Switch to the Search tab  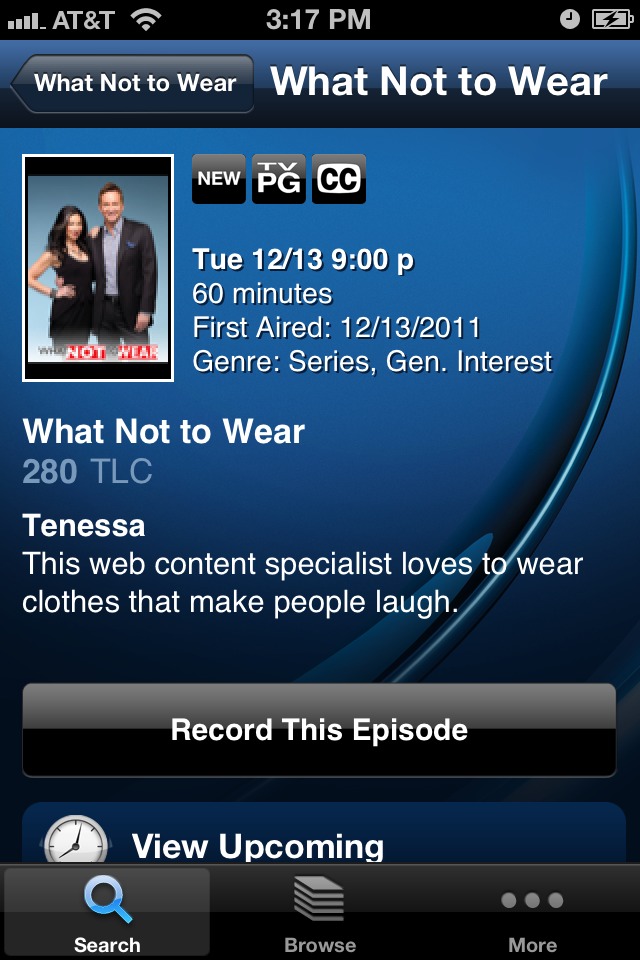click(107, 914)
